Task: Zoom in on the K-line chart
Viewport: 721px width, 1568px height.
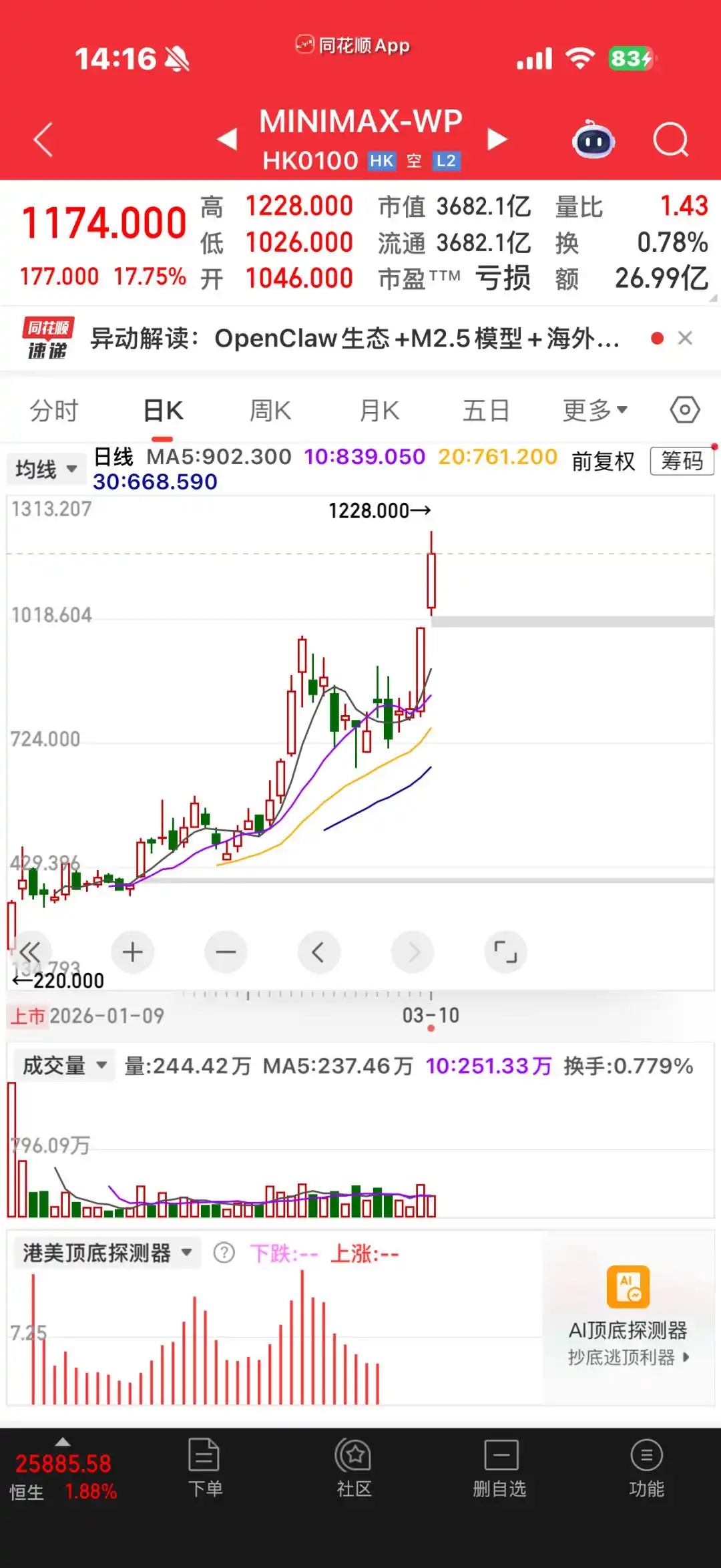Action: [x=132, y=952]
